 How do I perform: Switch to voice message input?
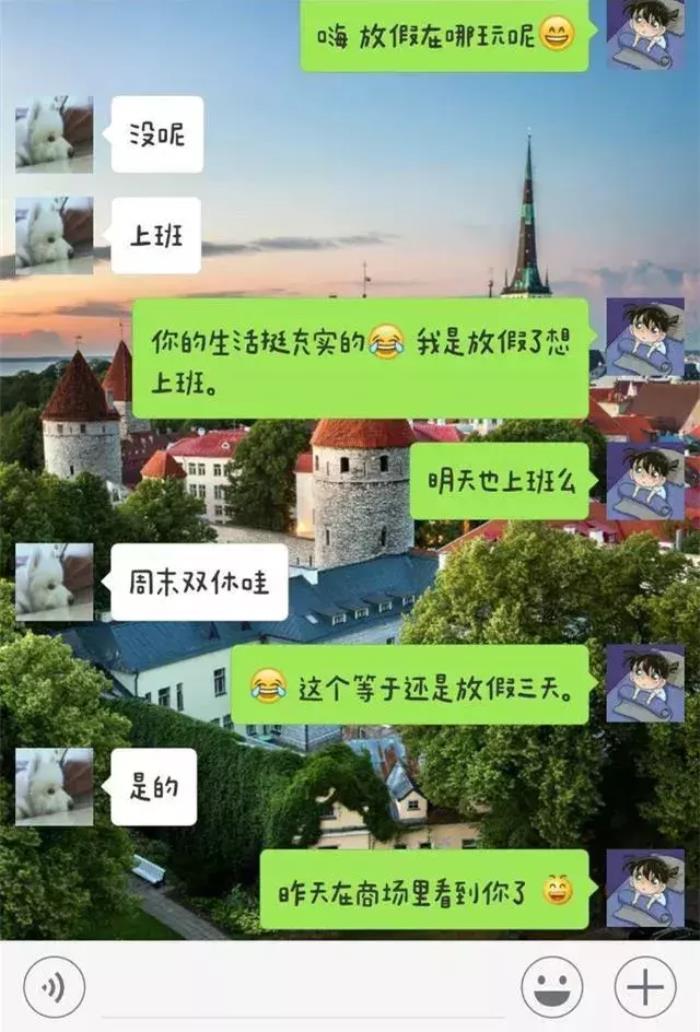click(54, 987)
